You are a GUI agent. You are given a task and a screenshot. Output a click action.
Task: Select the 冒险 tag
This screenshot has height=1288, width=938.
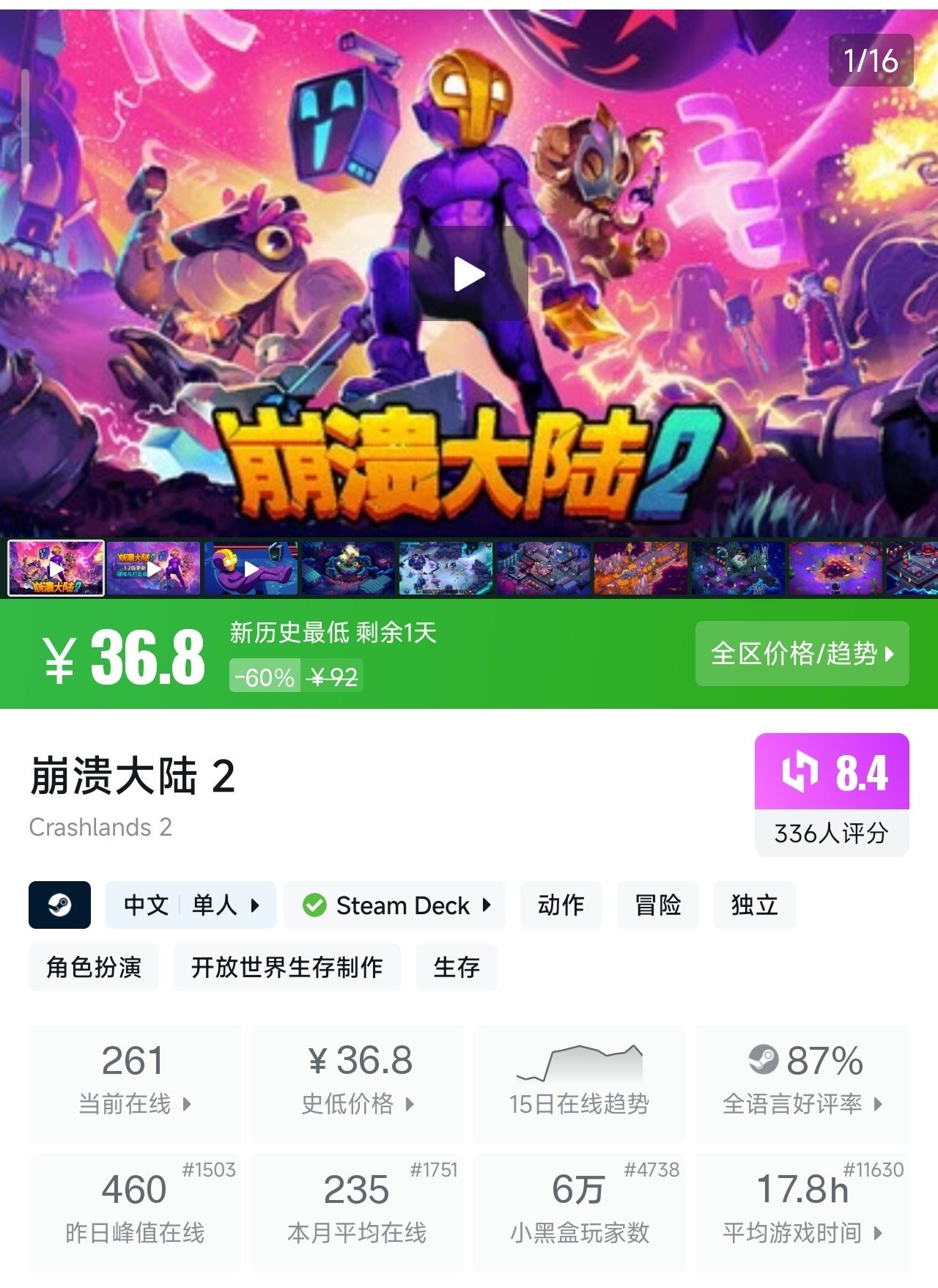[x=657, y=905]
